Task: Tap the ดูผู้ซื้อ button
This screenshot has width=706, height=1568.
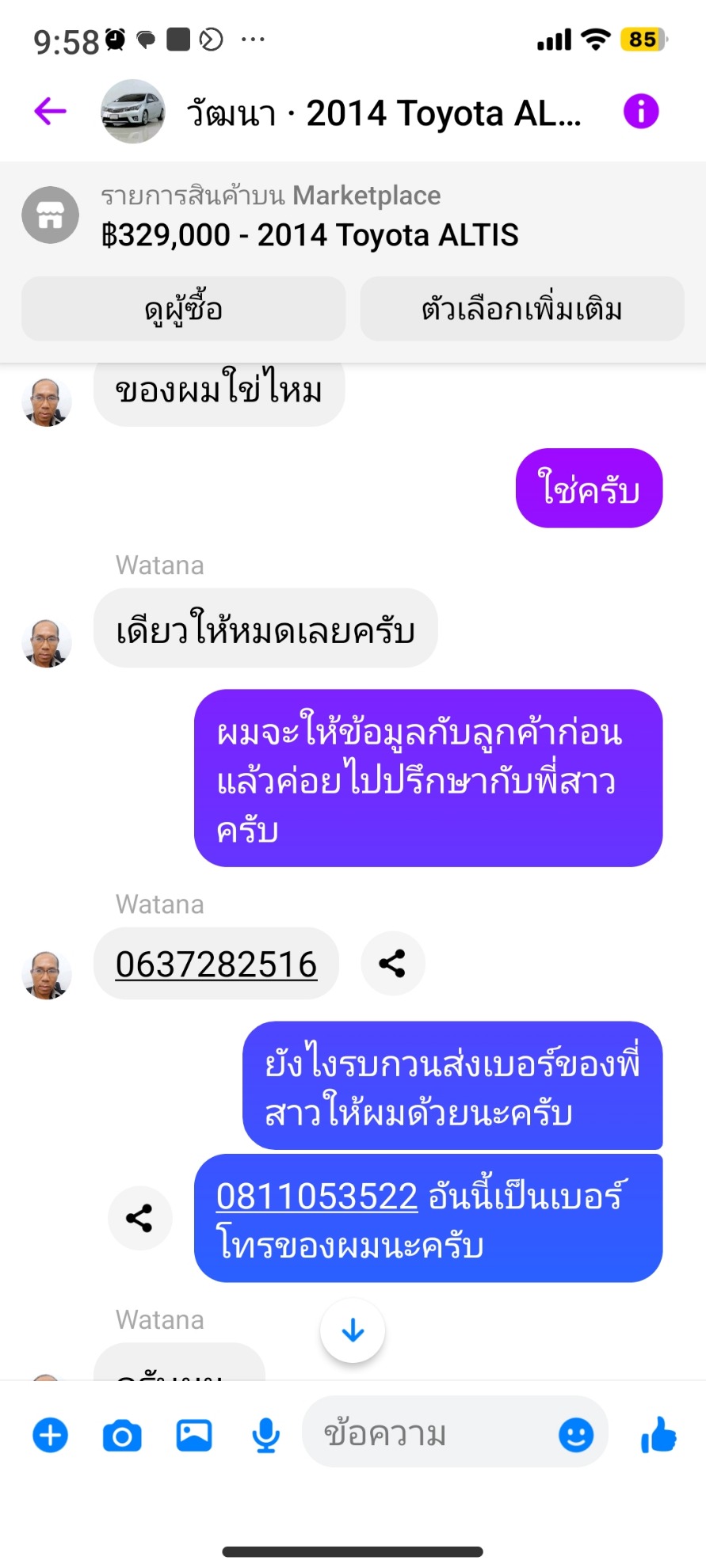Action: point(184,309)
